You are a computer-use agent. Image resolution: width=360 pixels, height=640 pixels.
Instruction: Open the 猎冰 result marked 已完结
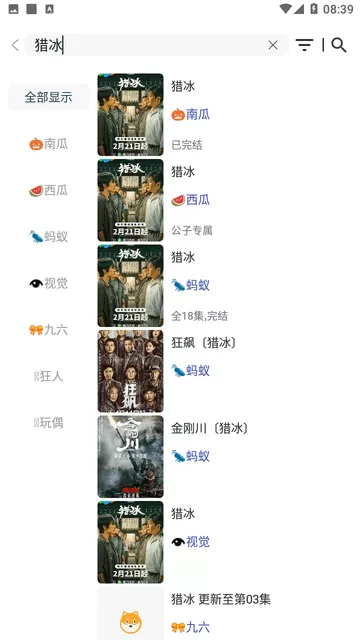tap(225, 115)
